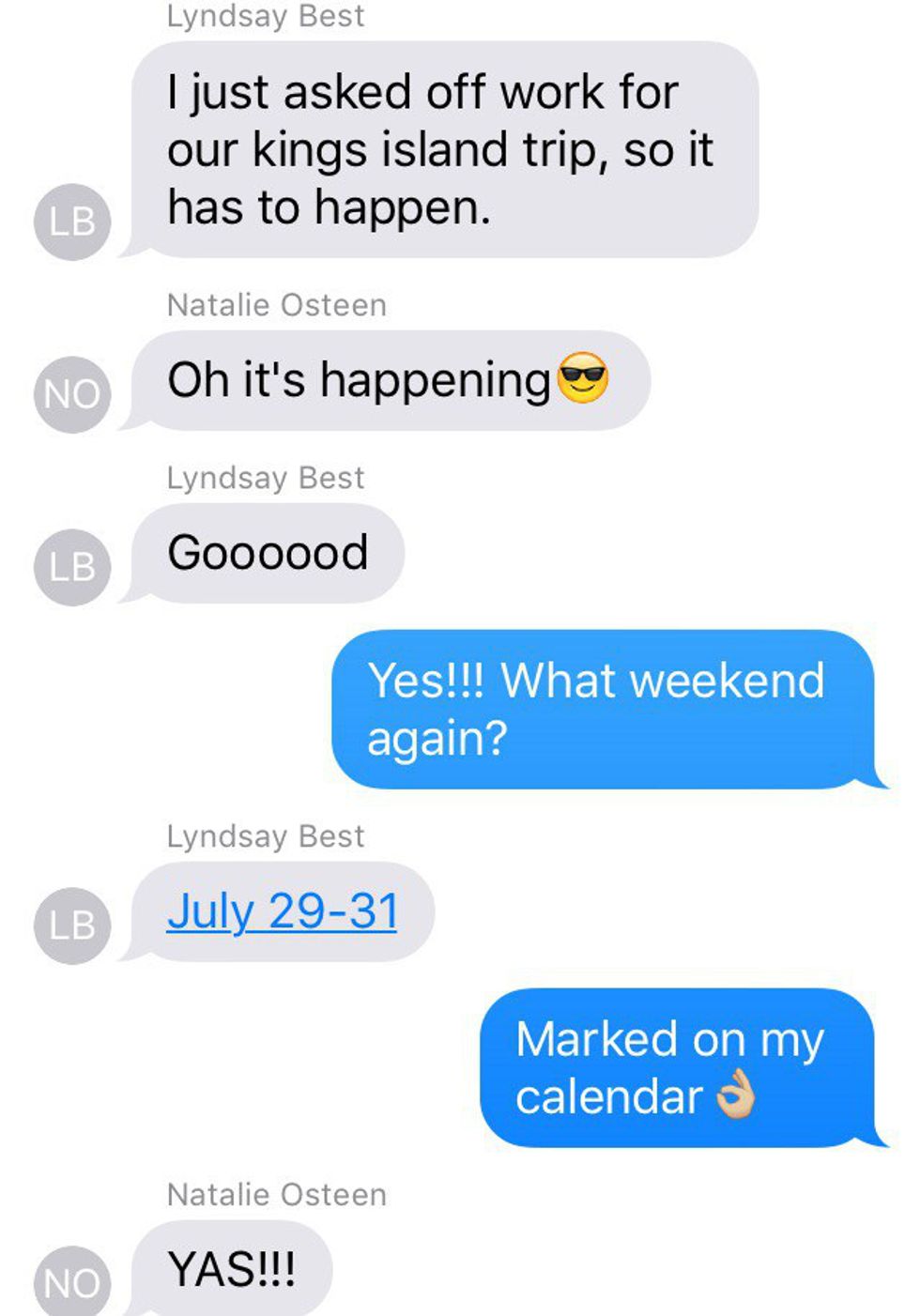Image resolution: width=920 pixels, height=1316 pixels.
Task: Open the July 29-31 date link
Action: tap(282, 911)
